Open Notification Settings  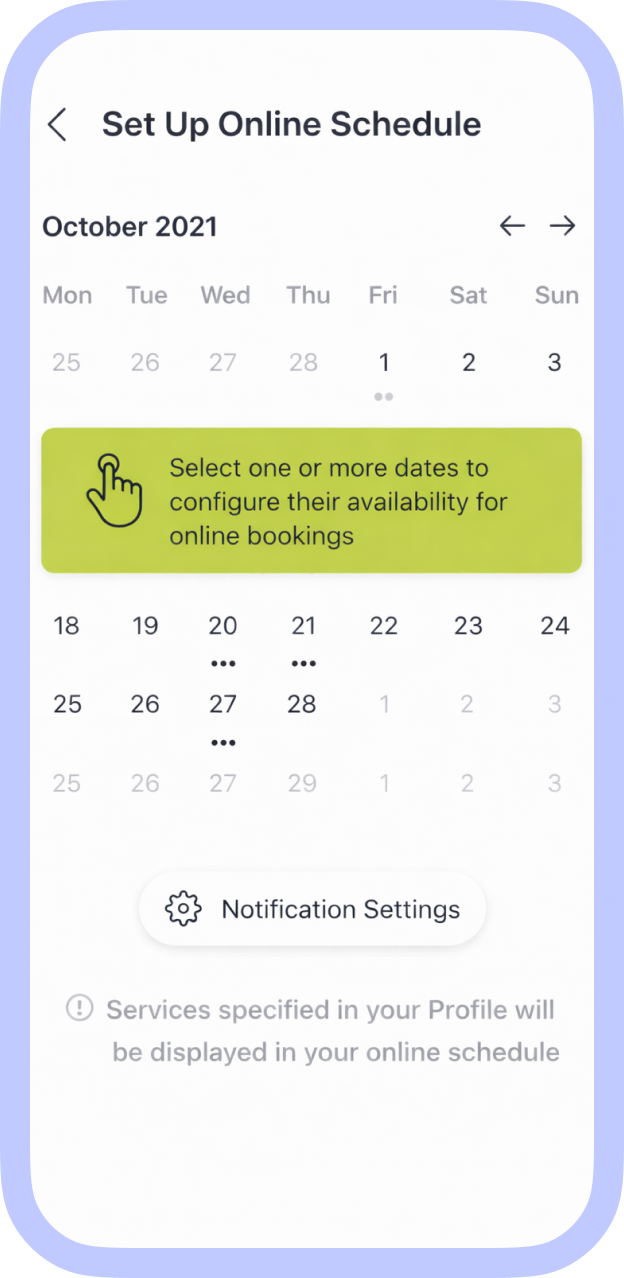click(x=312, y=909)
